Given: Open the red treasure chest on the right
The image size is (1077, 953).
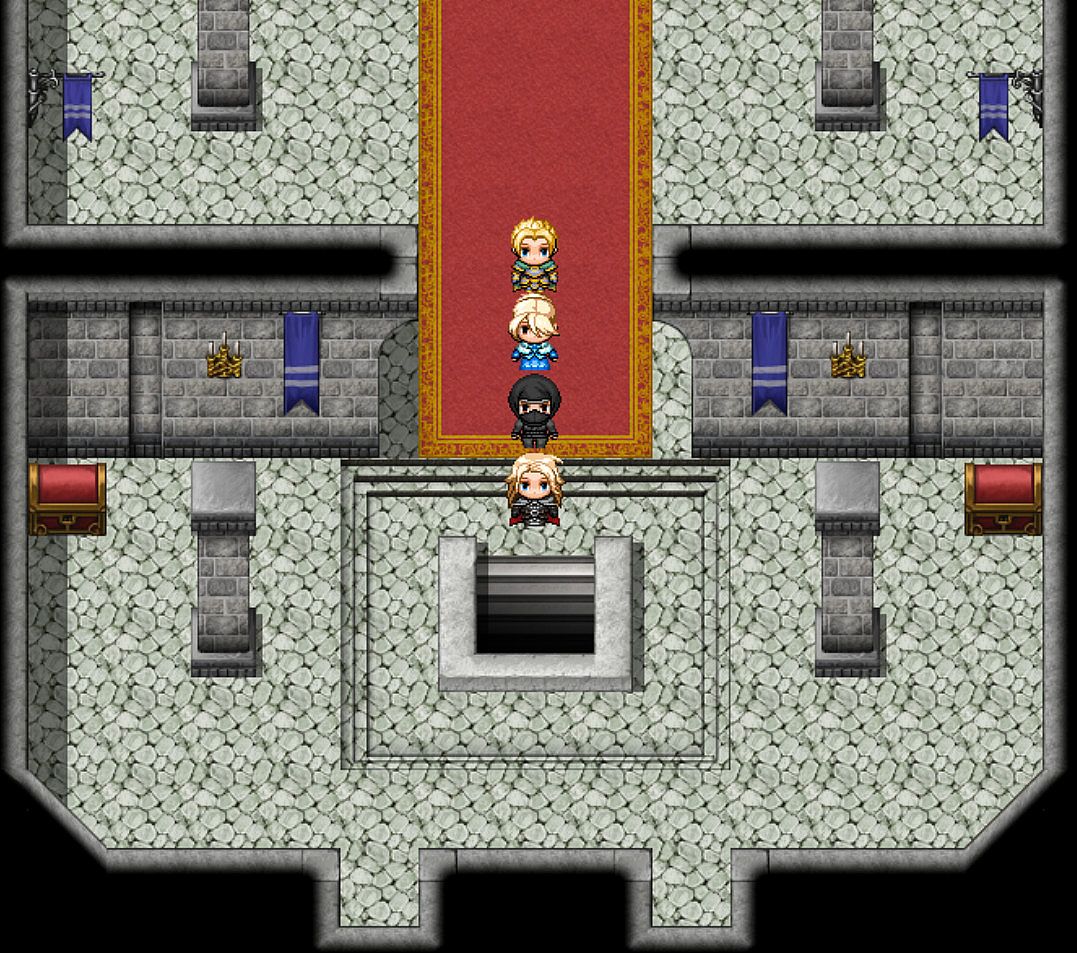Looking at the screenshot, I should point(1003,498).
